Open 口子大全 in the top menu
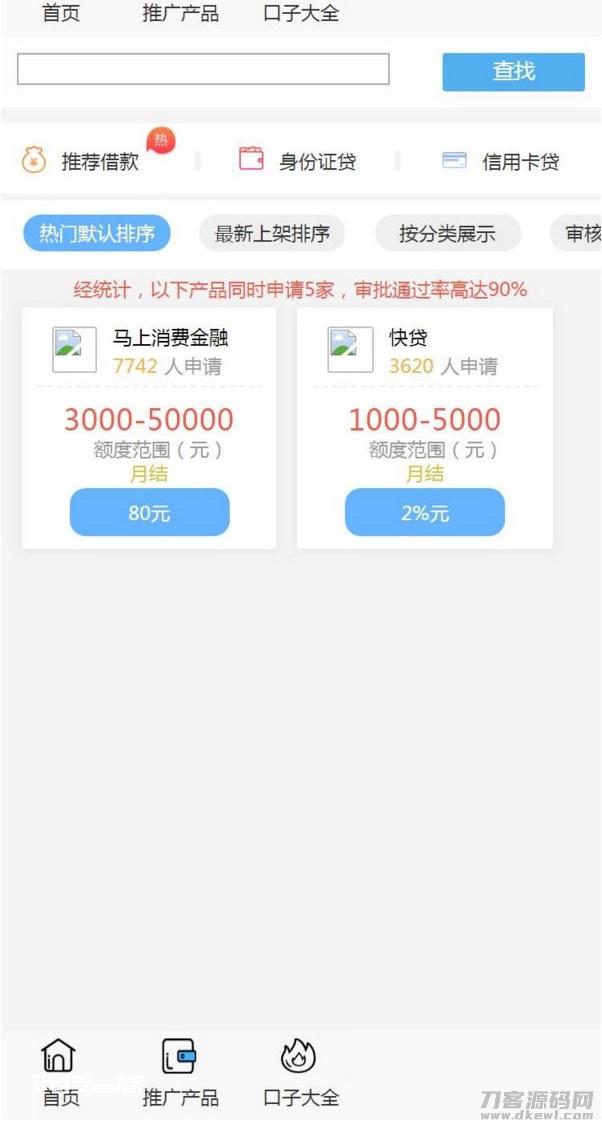Image resolution: width=602 pixels, height=1125 pixels. coord(301,13)
